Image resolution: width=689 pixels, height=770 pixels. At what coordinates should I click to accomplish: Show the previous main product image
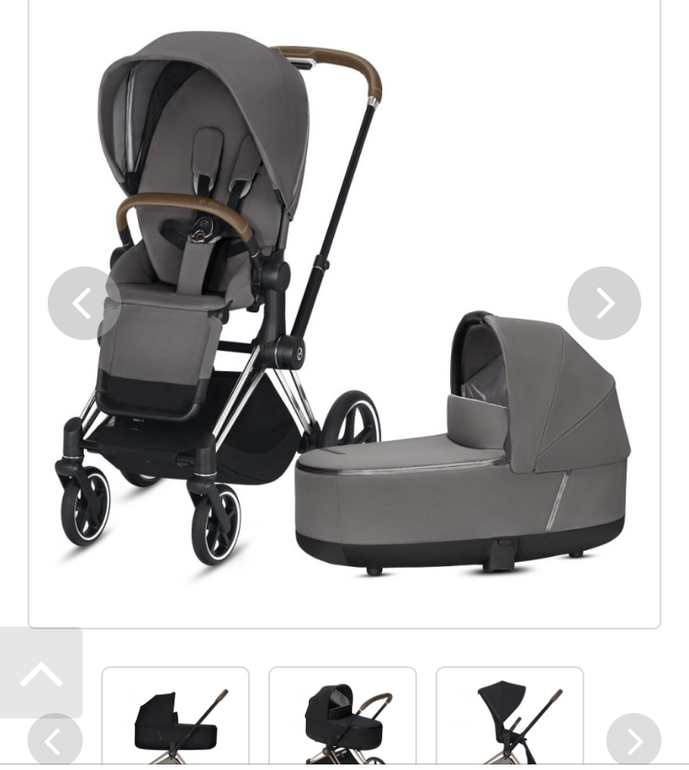pos(84,303)
